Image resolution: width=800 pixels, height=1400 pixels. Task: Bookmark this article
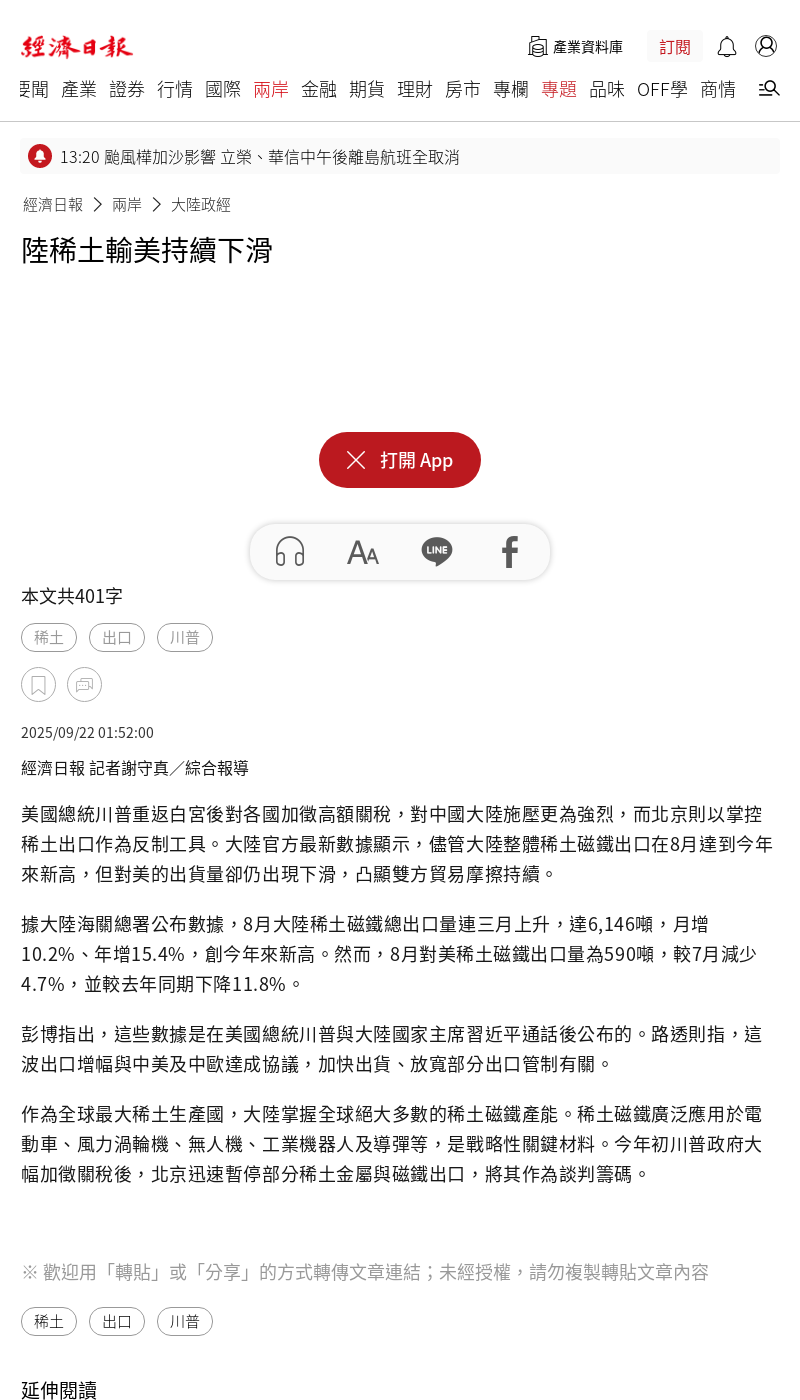coord(38,685)
